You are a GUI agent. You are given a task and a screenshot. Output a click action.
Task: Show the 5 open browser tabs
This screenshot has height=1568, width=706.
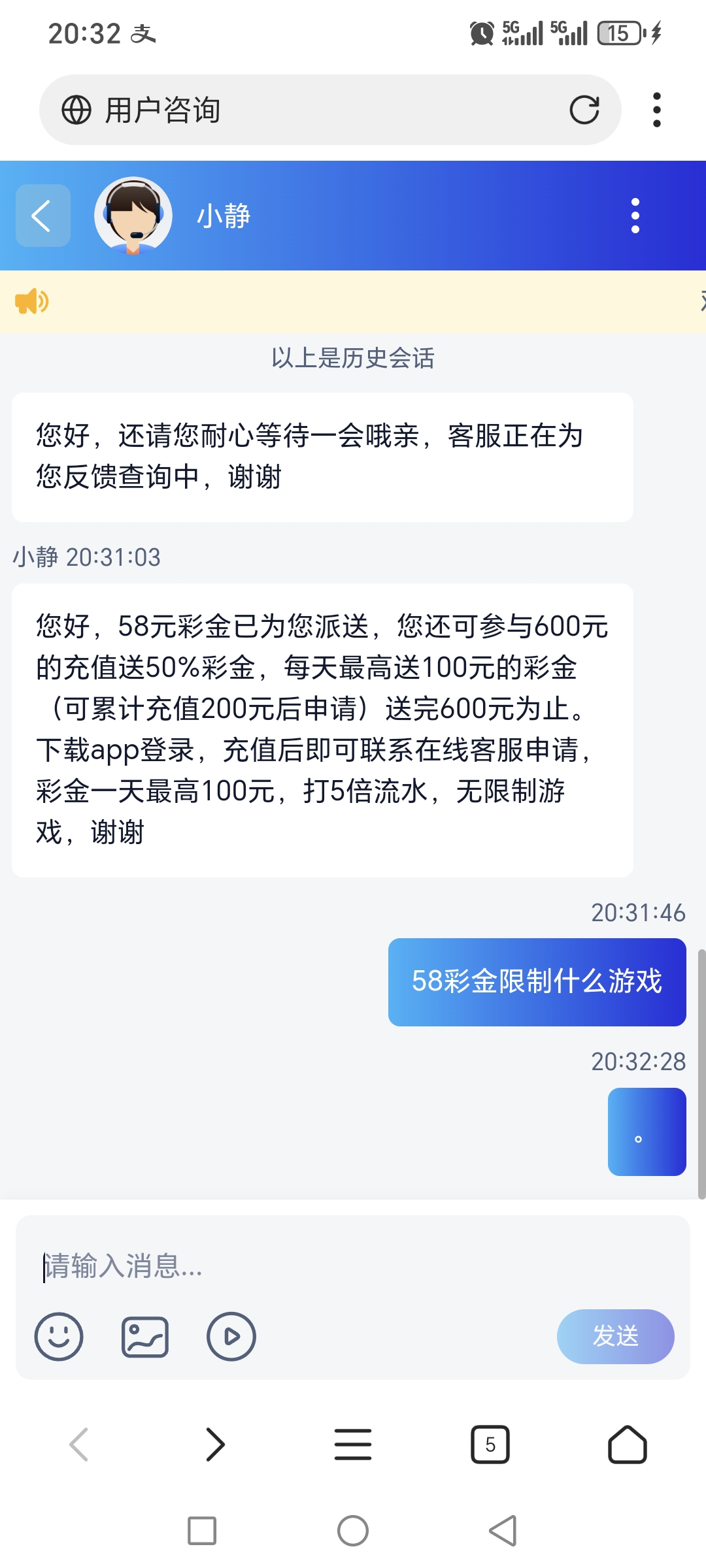pos(490,1444)
